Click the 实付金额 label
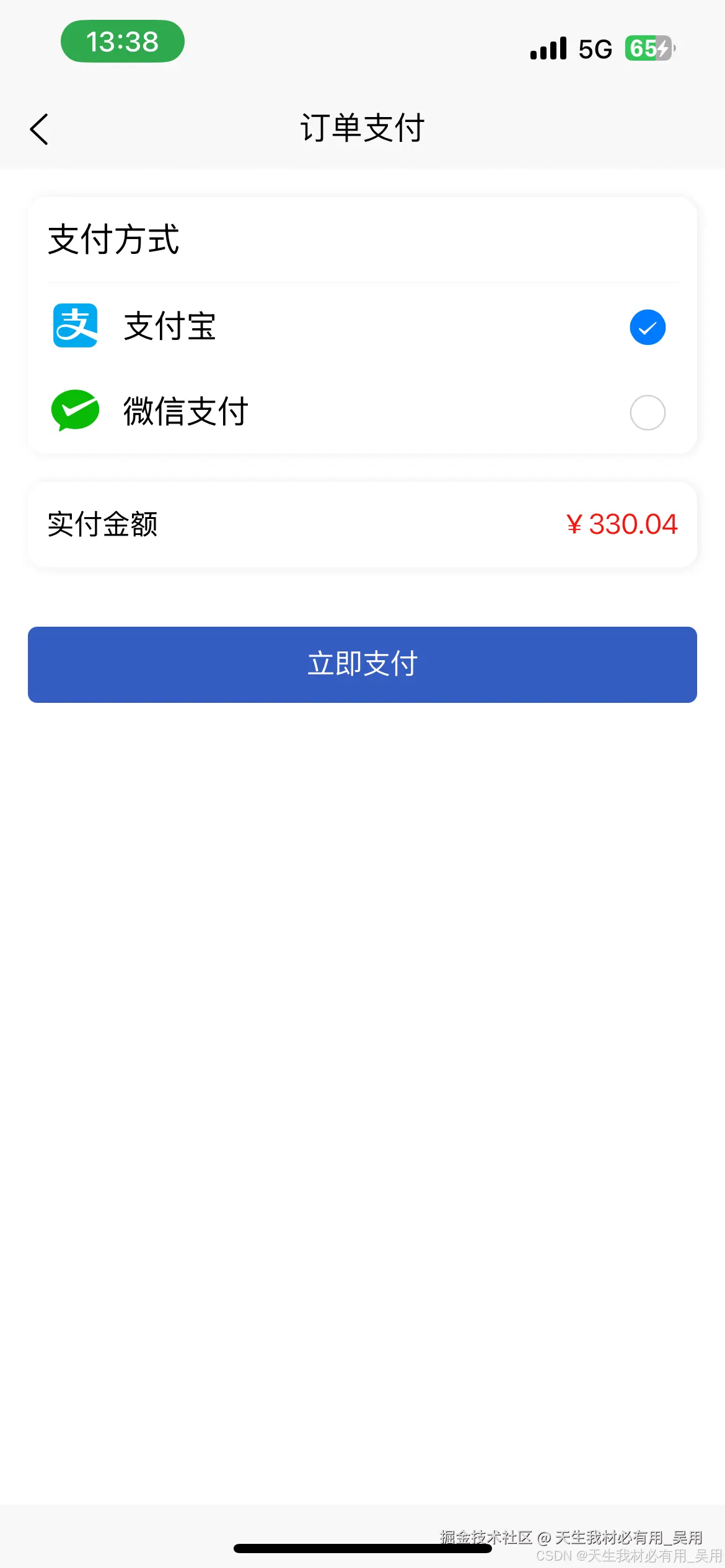The height and width of the screenshot is (1568, 725). click(103, 524)
